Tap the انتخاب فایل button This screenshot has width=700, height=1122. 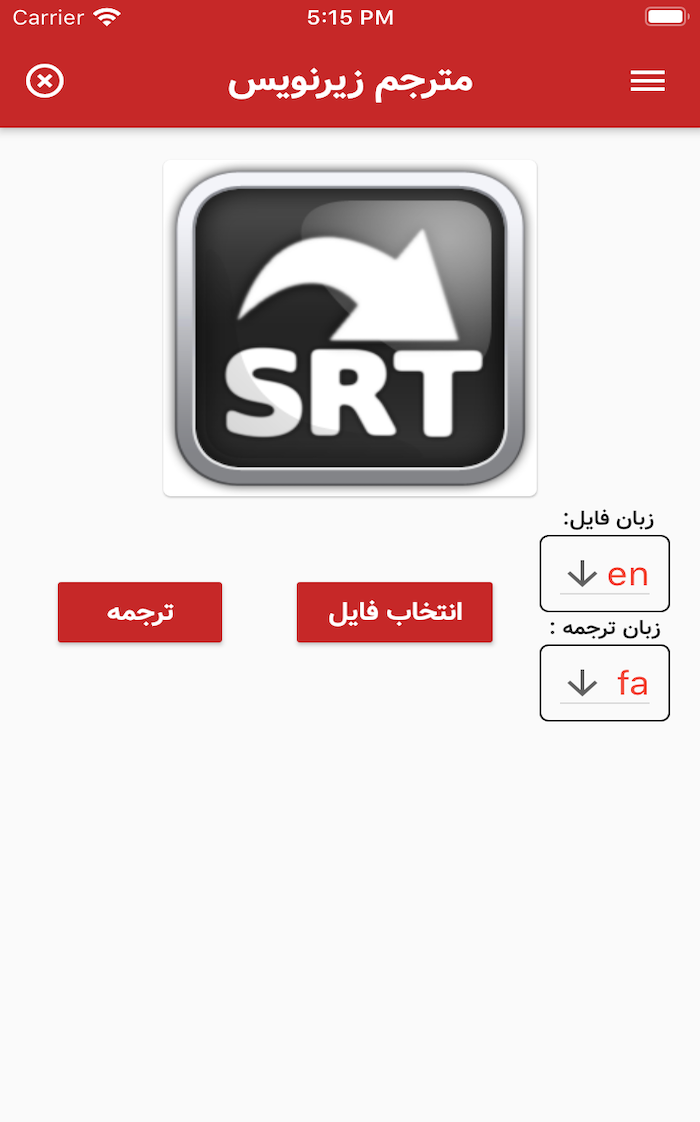(x=395, y=612)
